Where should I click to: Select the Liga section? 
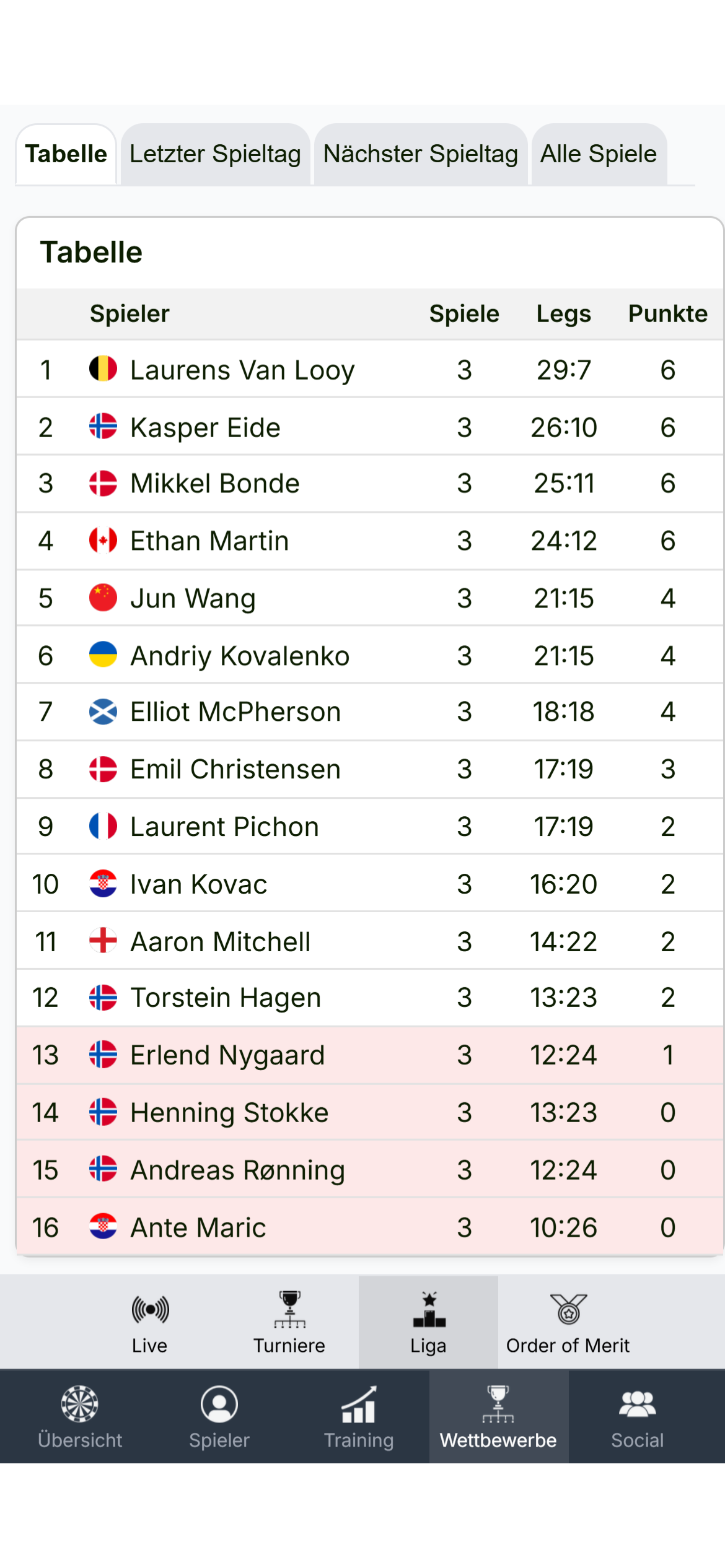428,1322
